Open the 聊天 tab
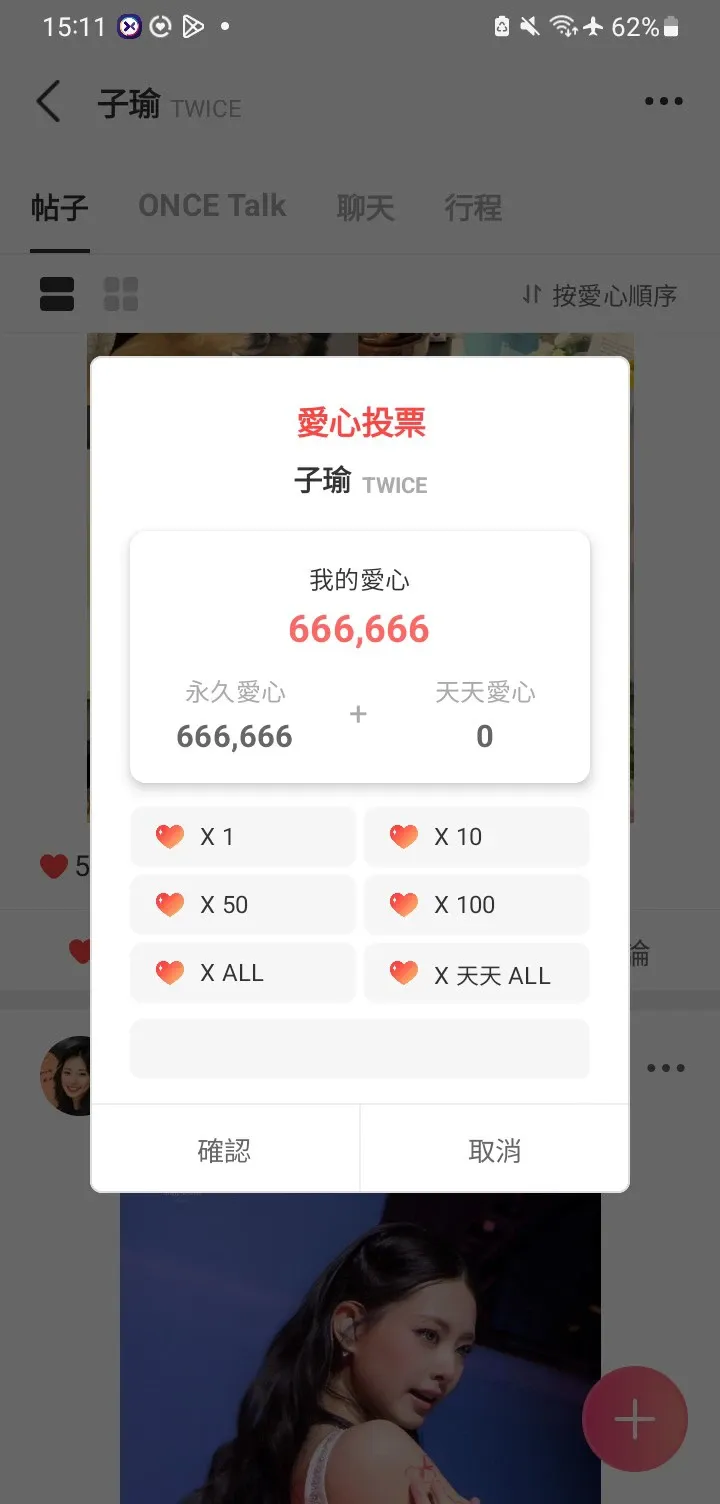Screen dimensions: 720x1504 click(365, 208)
